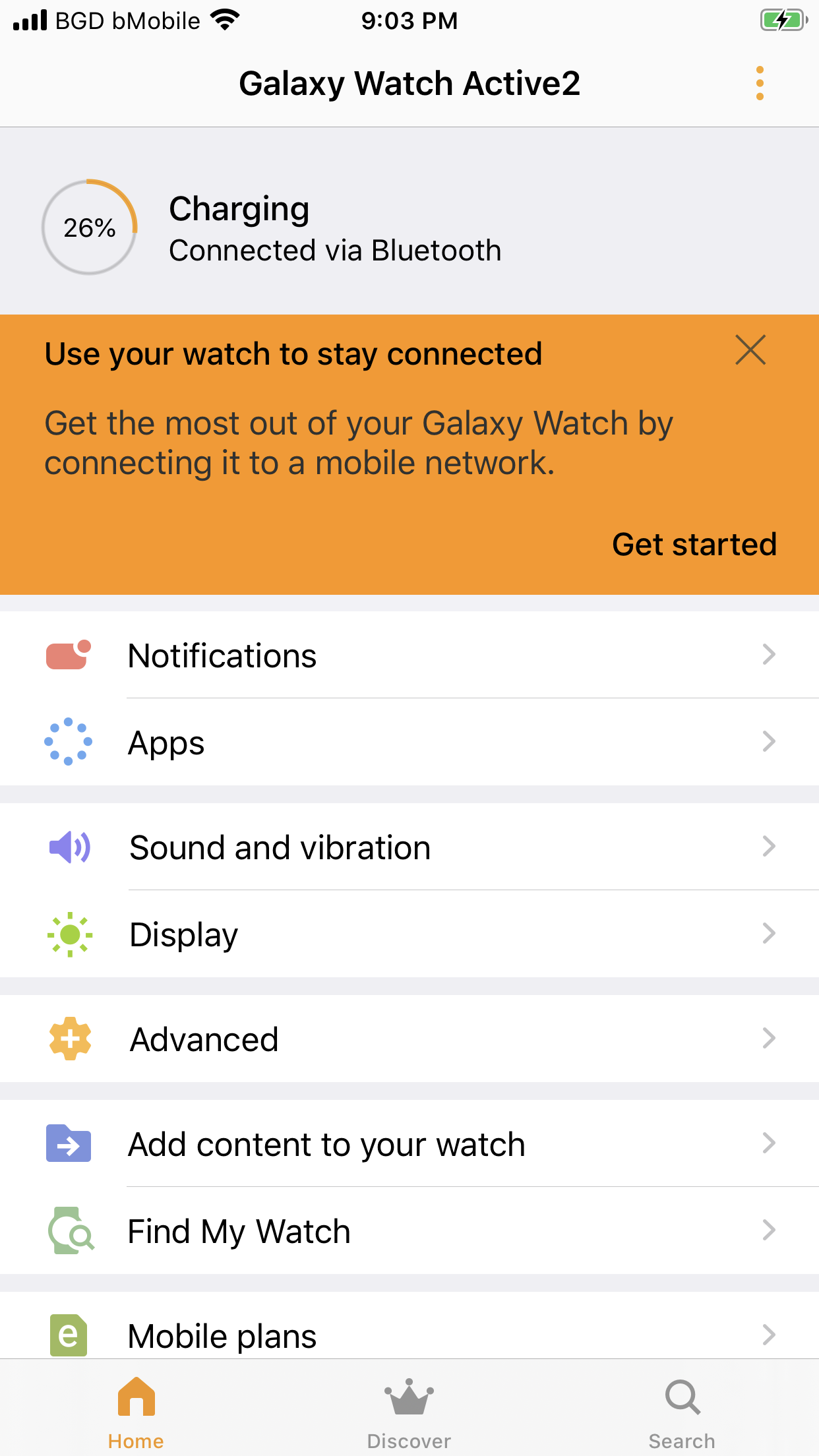Expand the Notifications row chevron
This screenshot has height=1456, width=819.
point(769,655)
